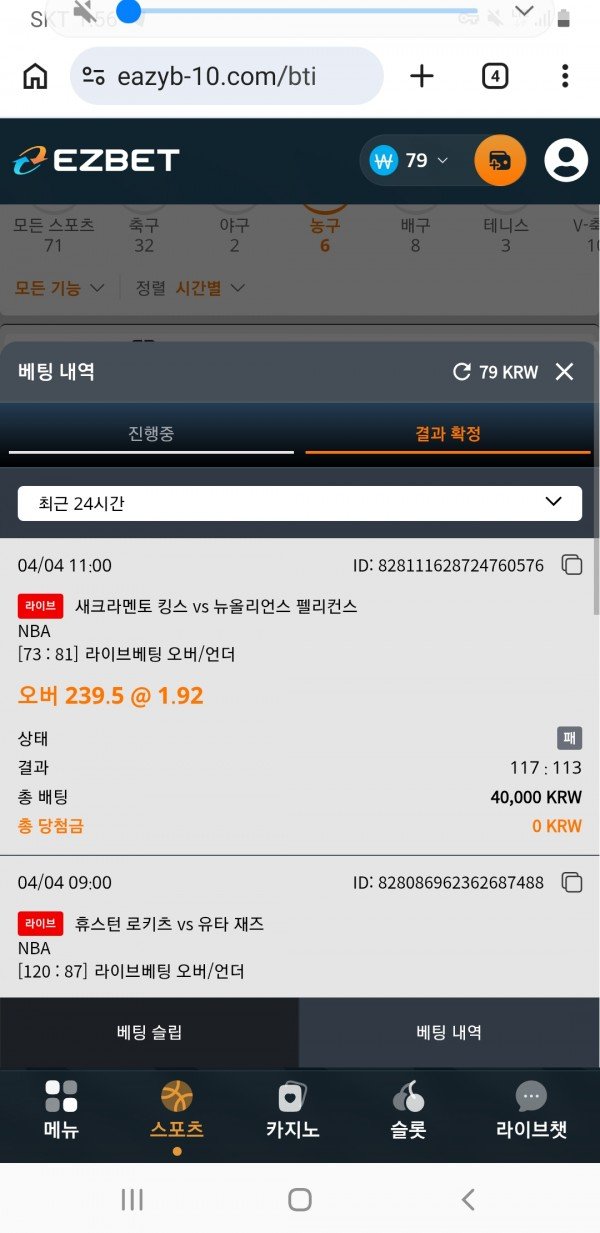The image size is (600, 1233).
Task: Tap the system back button
Action: pos(467,1200)
